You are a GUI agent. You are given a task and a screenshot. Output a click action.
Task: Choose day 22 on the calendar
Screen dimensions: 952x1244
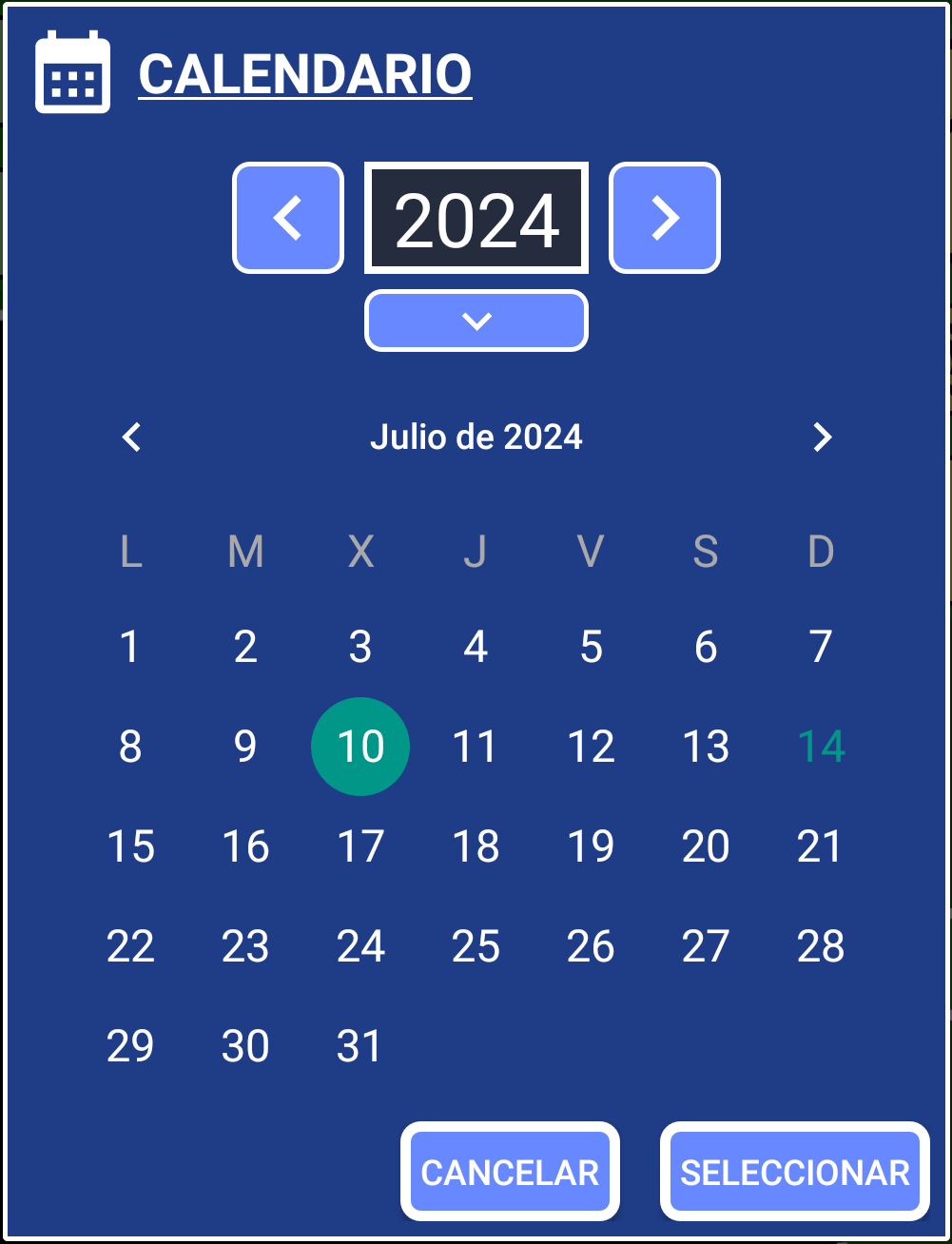coord(130,946)
